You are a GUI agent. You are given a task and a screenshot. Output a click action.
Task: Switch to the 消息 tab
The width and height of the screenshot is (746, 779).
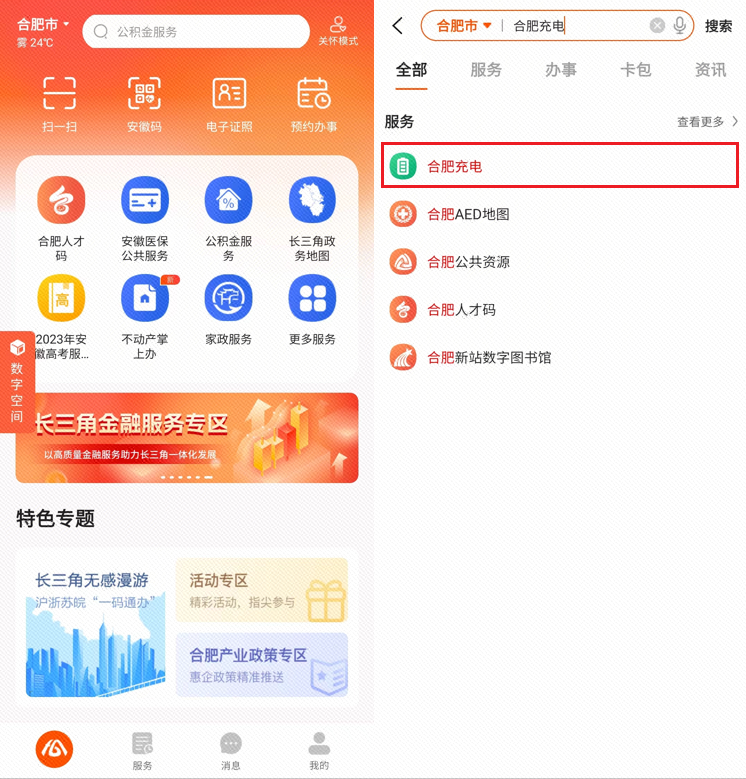click(231, 750)
